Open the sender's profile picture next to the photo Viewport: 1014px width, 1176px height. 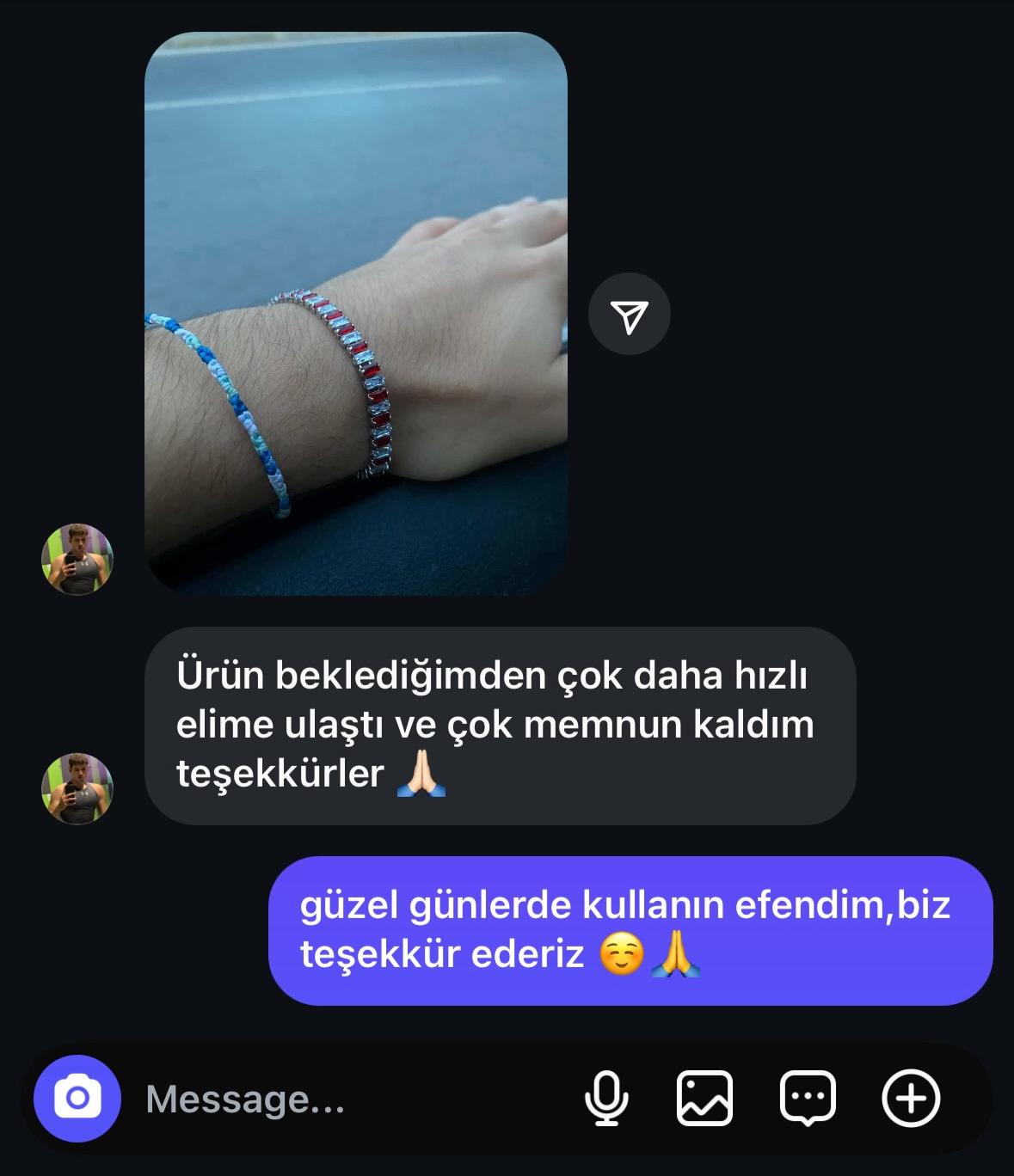pos(77,559)
